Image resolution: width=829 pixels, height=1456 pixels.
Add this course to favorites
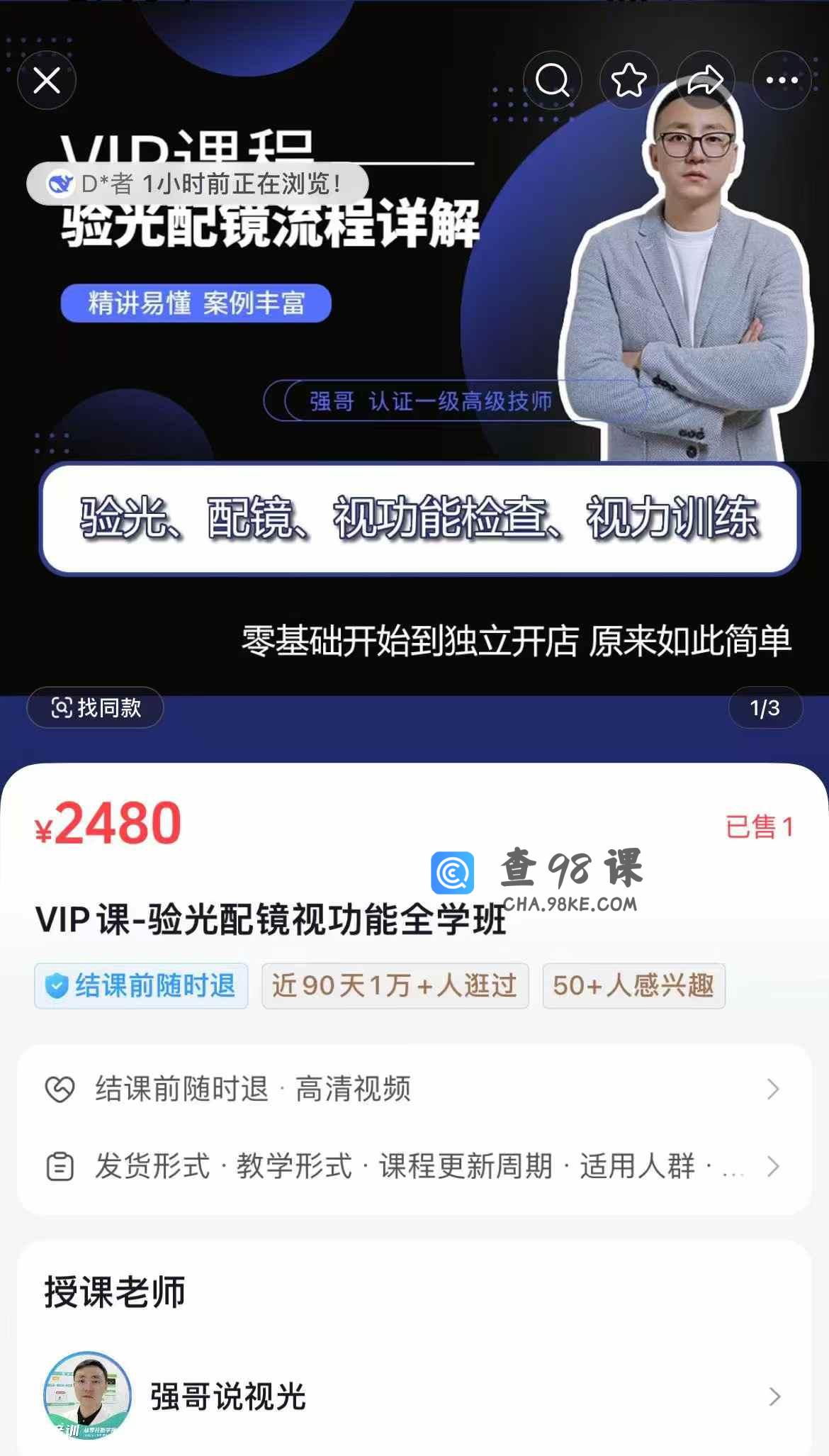[629, 80]
